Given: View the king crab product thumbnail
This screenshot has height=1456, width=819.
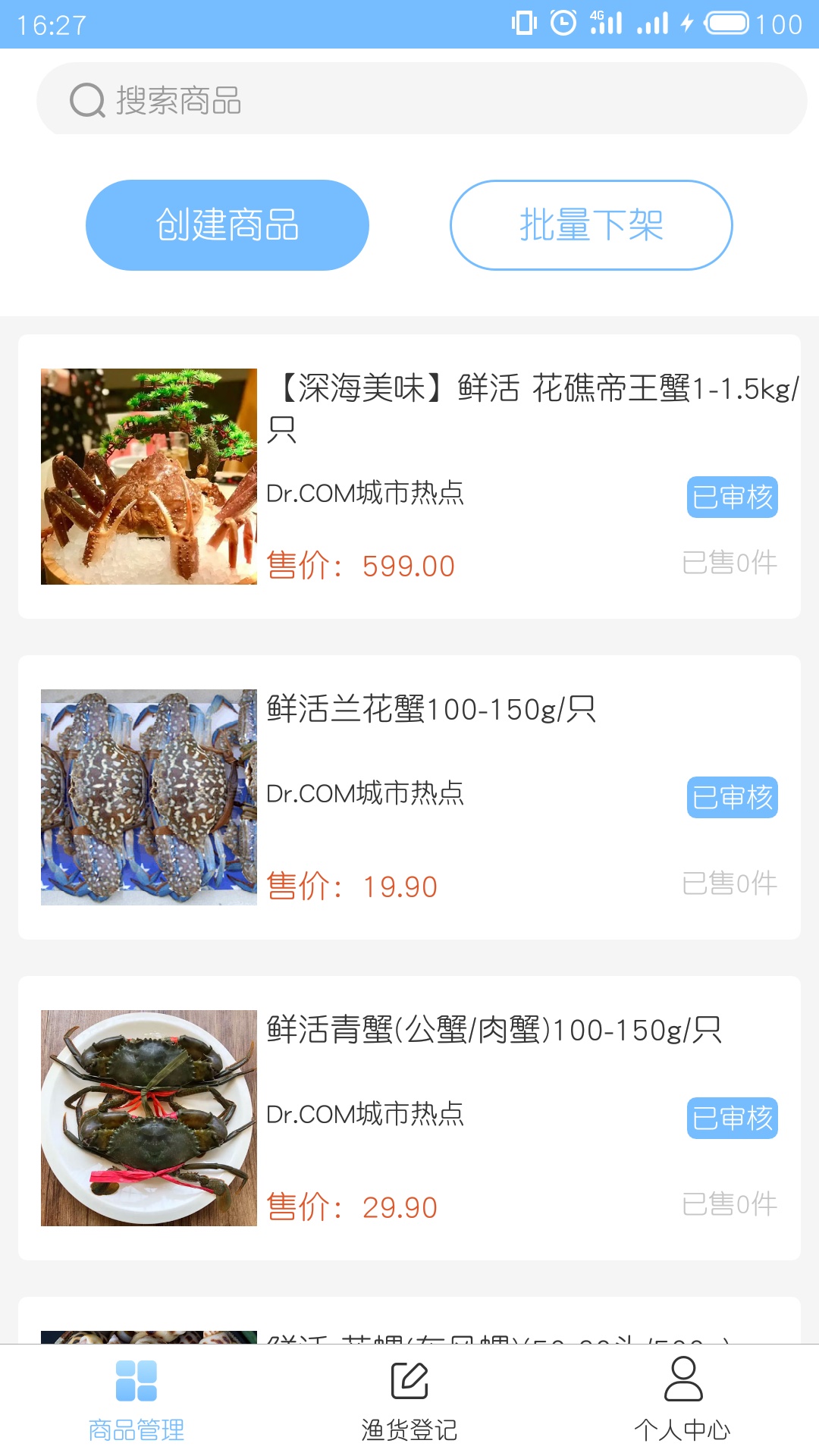Looking at the screenshot, I should (149, 477).
